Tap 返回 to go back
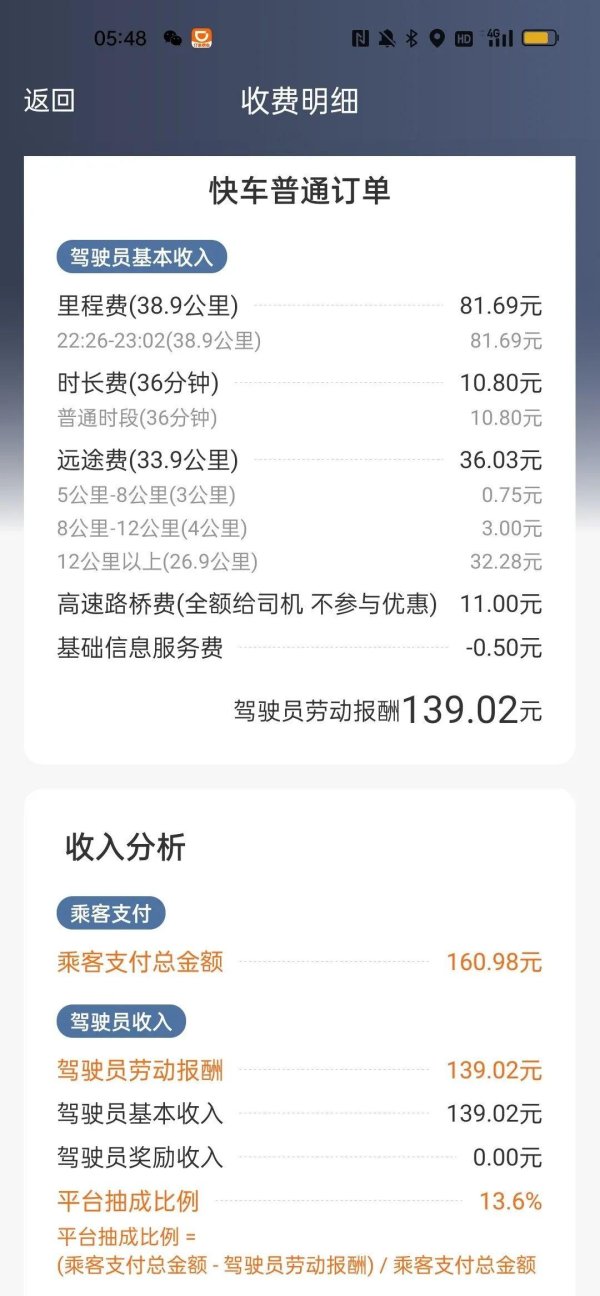 (49, 101)
